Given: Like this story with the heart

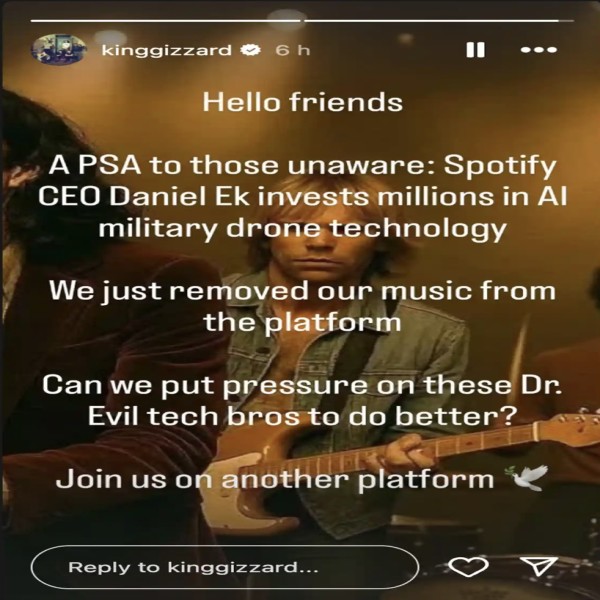Looking at the screenshot, I should point(466,567).
